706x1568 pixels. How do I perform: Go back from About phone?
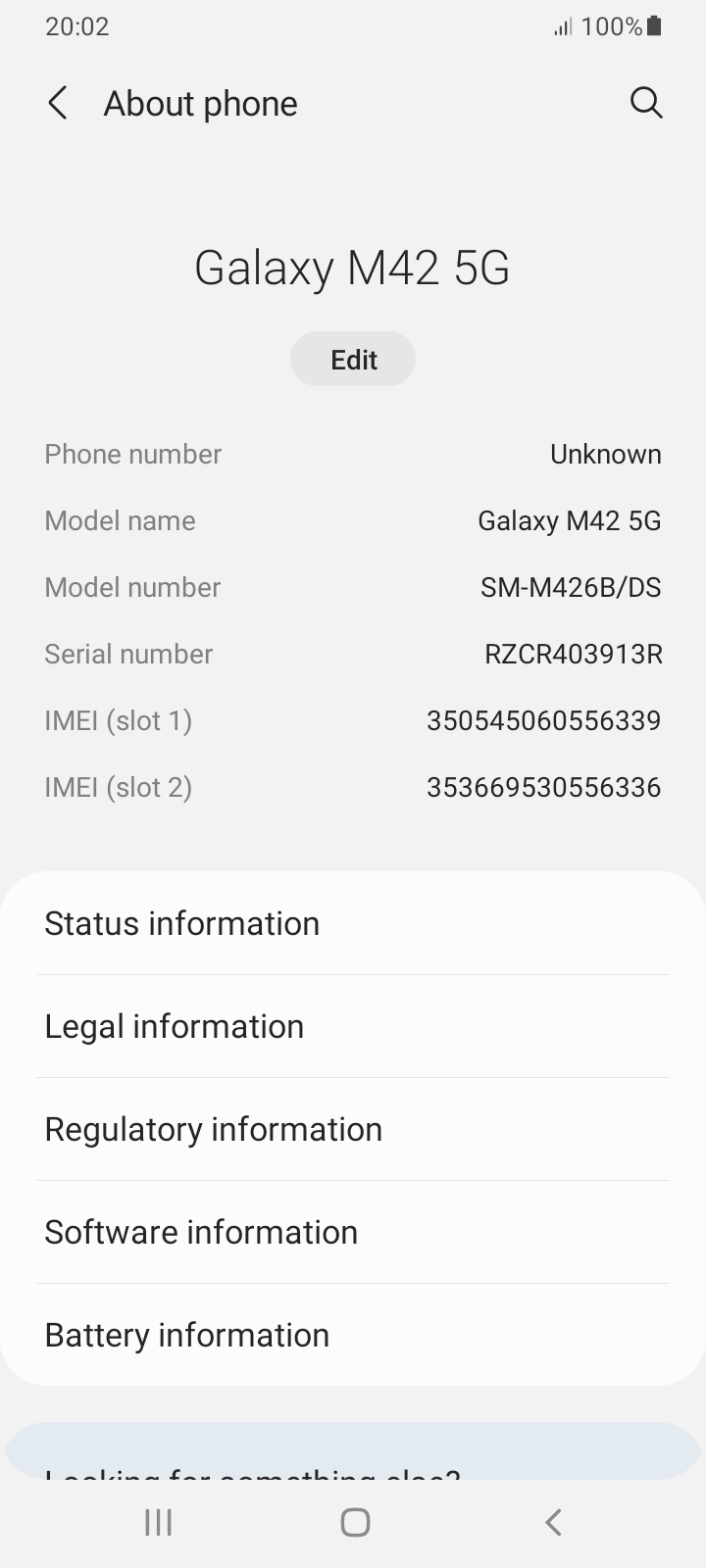click(x=58, y=103)
